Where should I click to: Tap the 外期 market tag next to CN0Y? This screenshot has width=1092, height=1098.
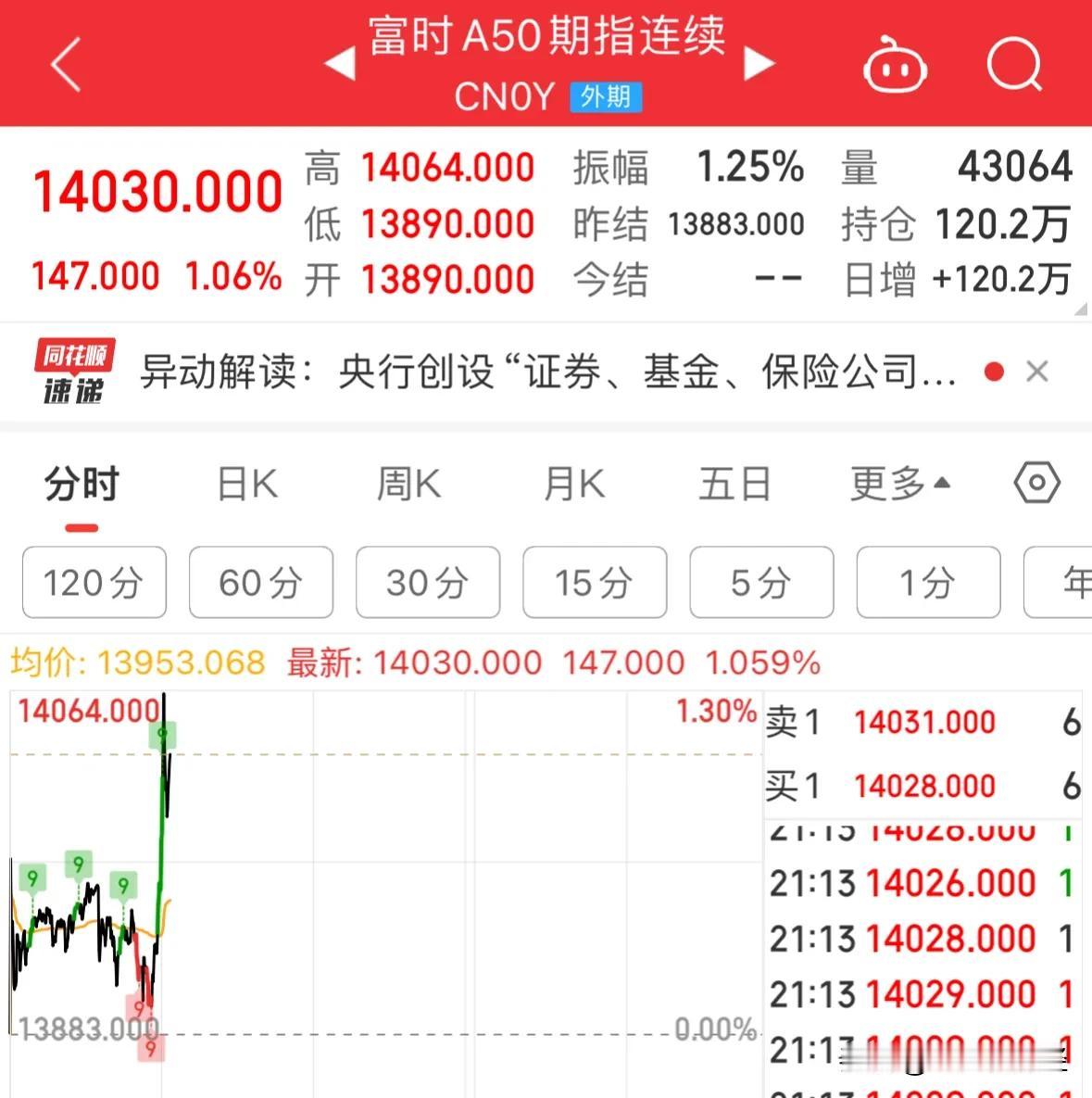click(x=607, y=97)
